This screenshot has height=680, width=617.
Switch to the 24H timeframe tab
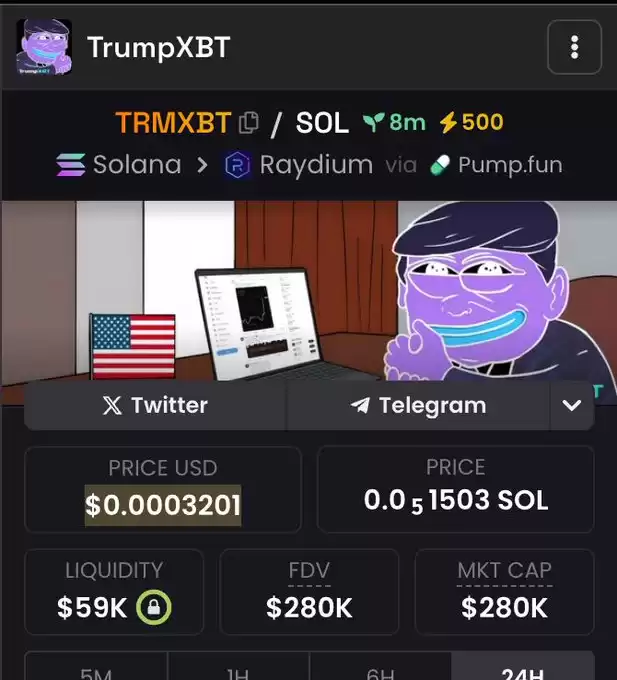pyautogui.click(x=522, y=670)
